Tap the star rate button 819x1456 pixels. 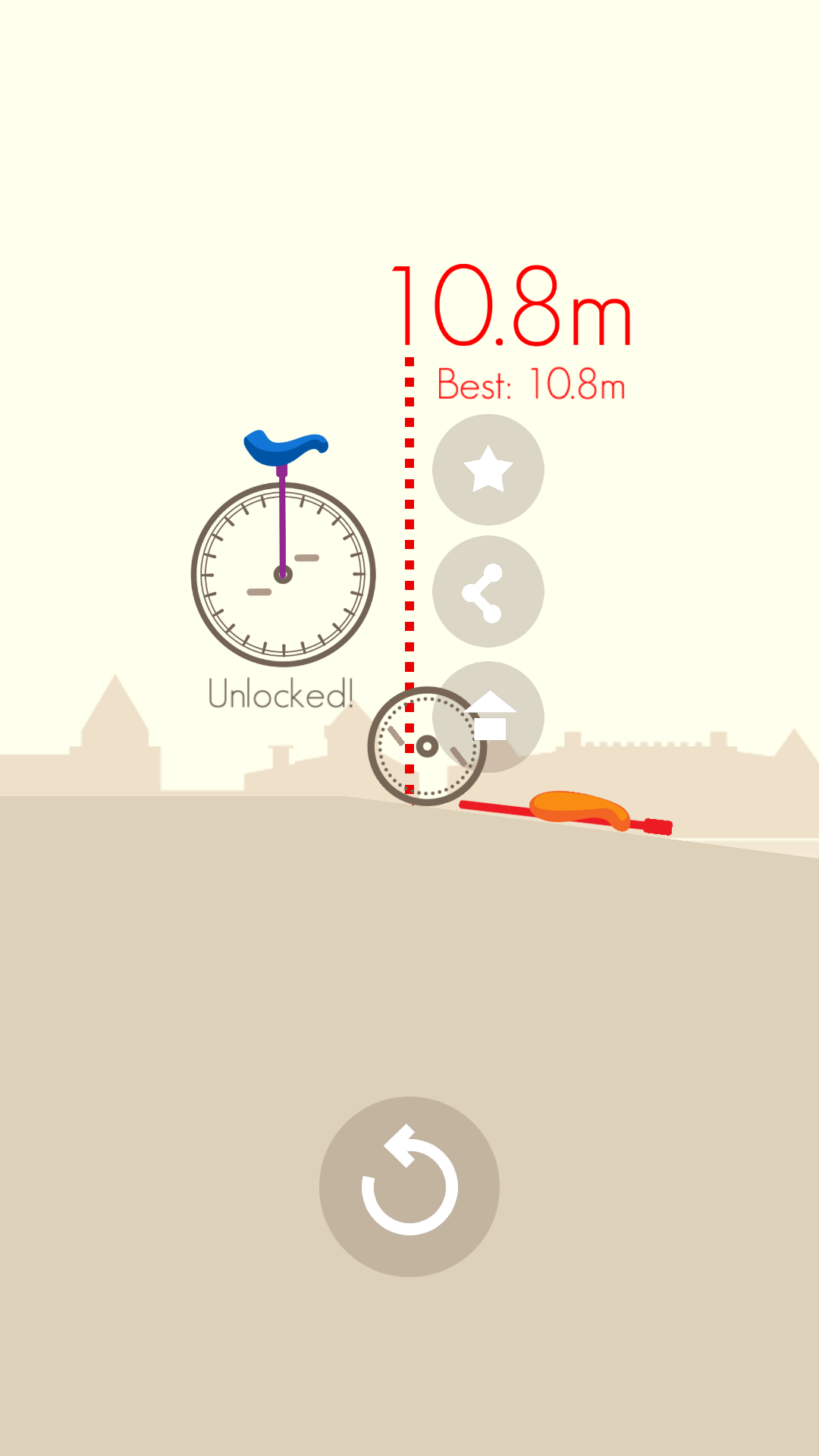(x=488, y=469)
